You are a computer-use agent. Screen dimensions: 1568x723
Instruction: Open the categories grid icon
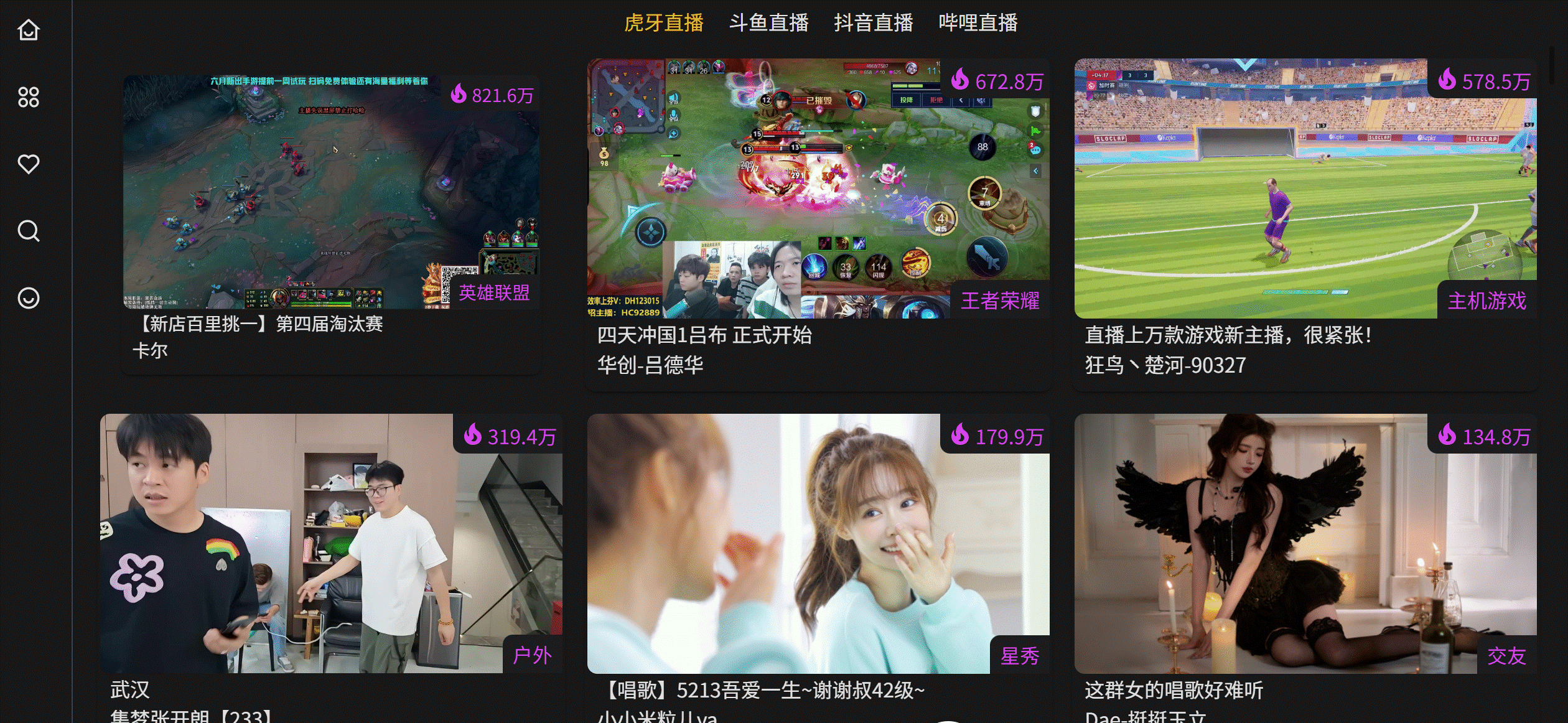[29, 97]
